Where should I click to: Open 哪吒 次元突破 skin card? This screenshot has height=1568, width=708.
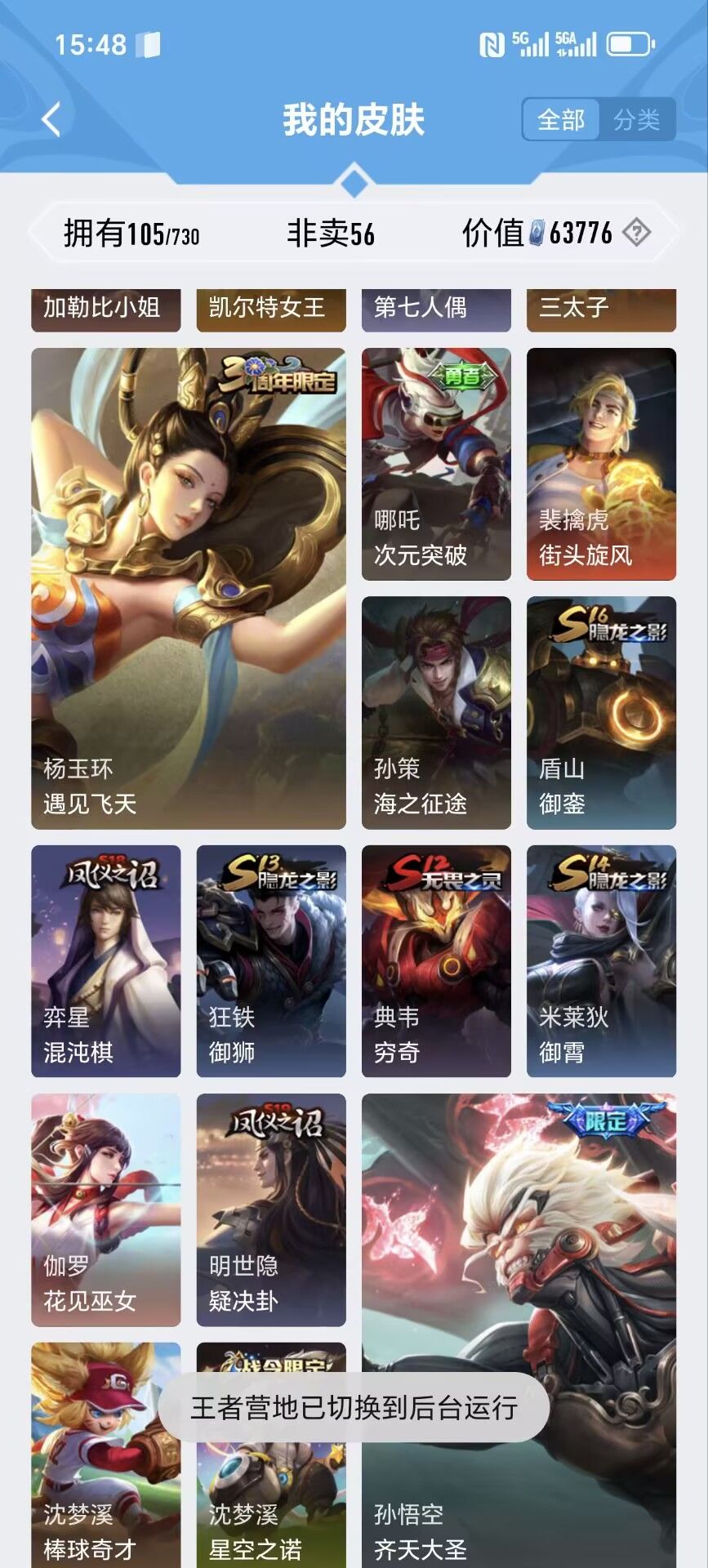pos(436,464)
